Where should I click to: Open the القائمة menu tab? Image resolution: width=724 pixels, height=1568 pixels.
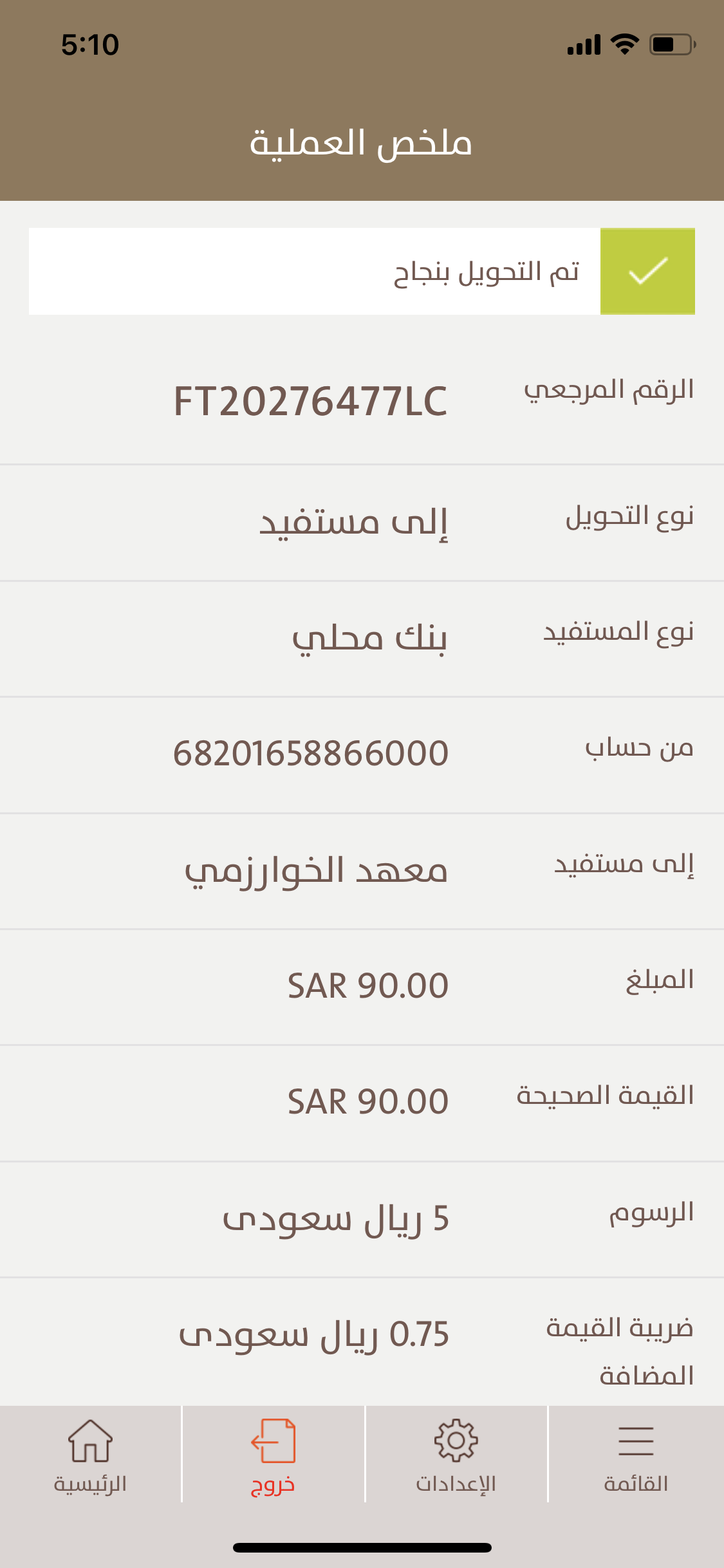(x=636, y=1456)
